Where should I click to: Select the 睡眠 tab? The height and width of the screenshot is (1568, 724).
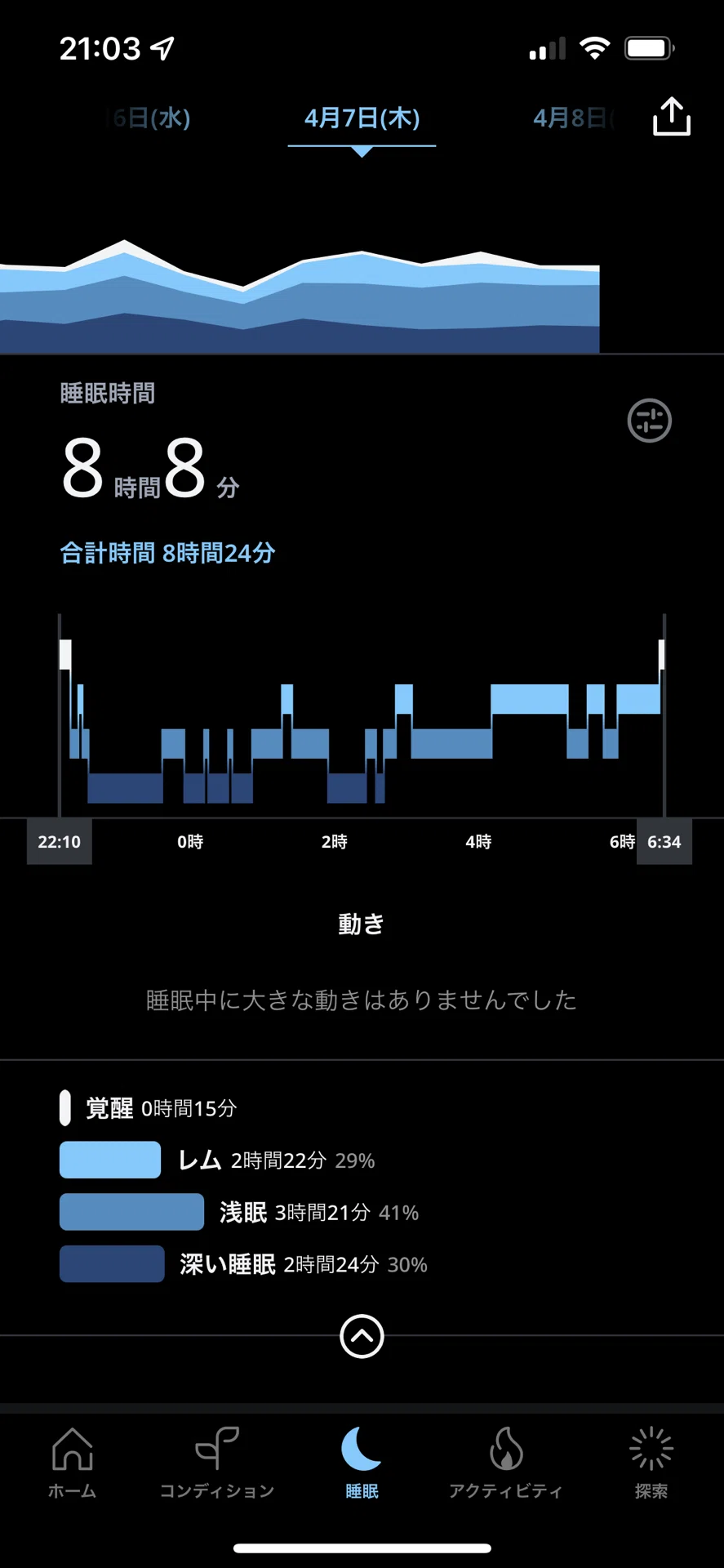(x=362, y=1463)
